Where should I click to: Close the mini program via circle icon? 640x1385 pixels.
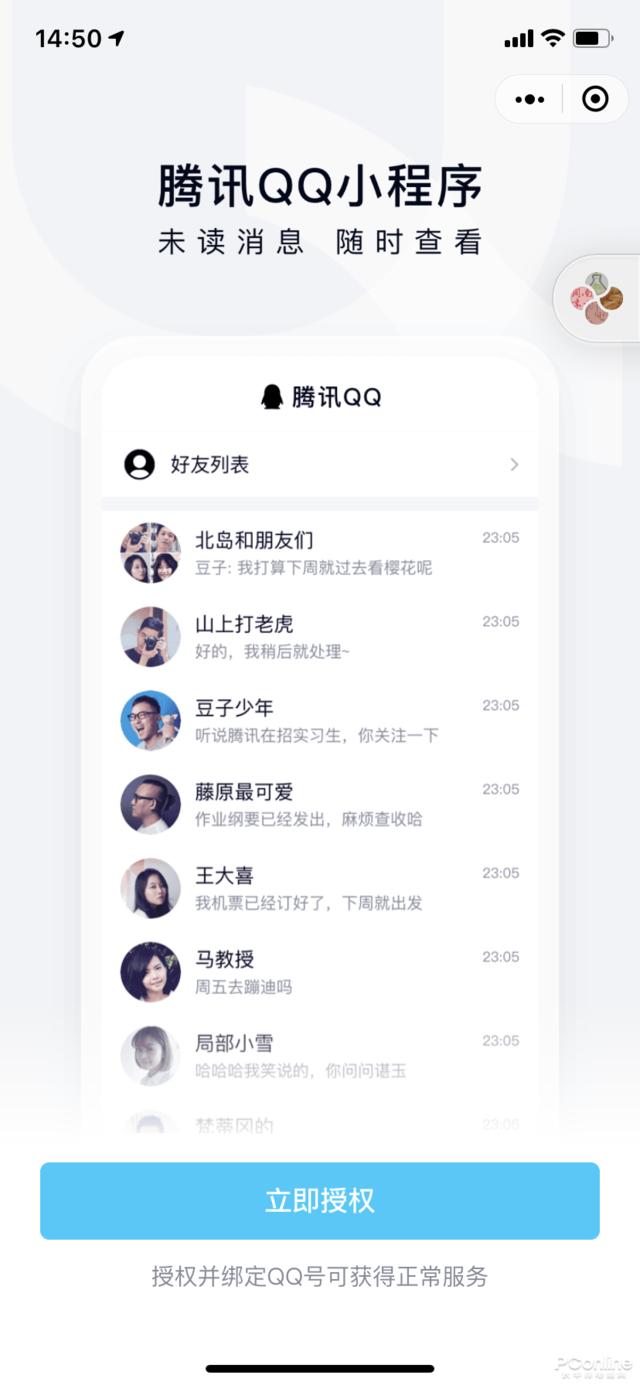pyautogui.click(x=595, y=99)
